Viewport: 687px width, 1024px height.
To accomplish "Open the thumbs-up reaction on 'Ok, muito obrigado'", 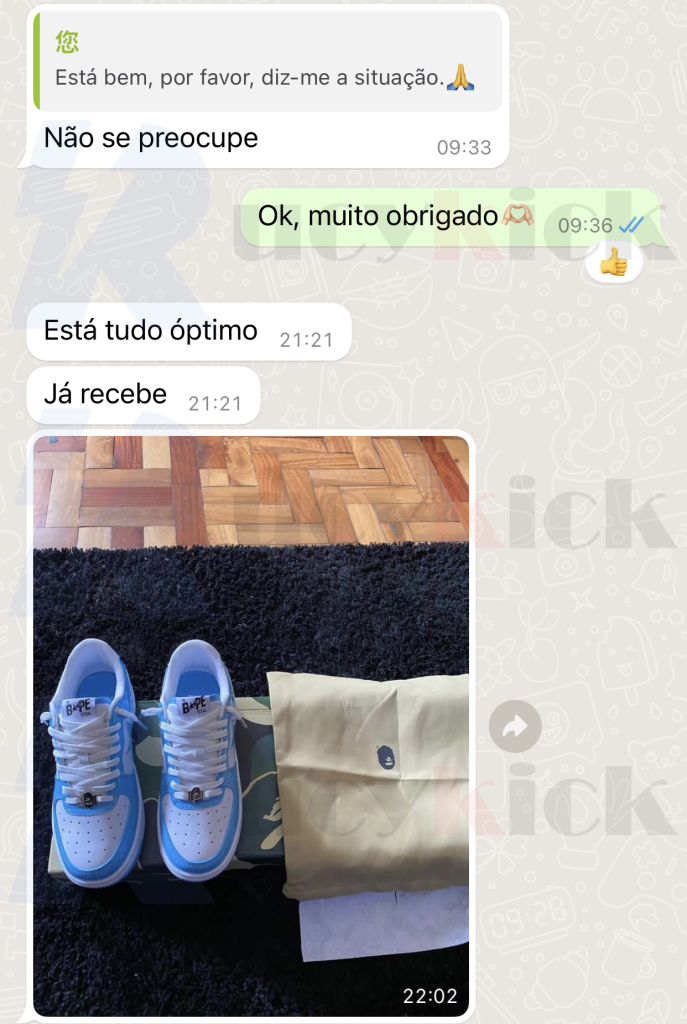I will 613,263.
